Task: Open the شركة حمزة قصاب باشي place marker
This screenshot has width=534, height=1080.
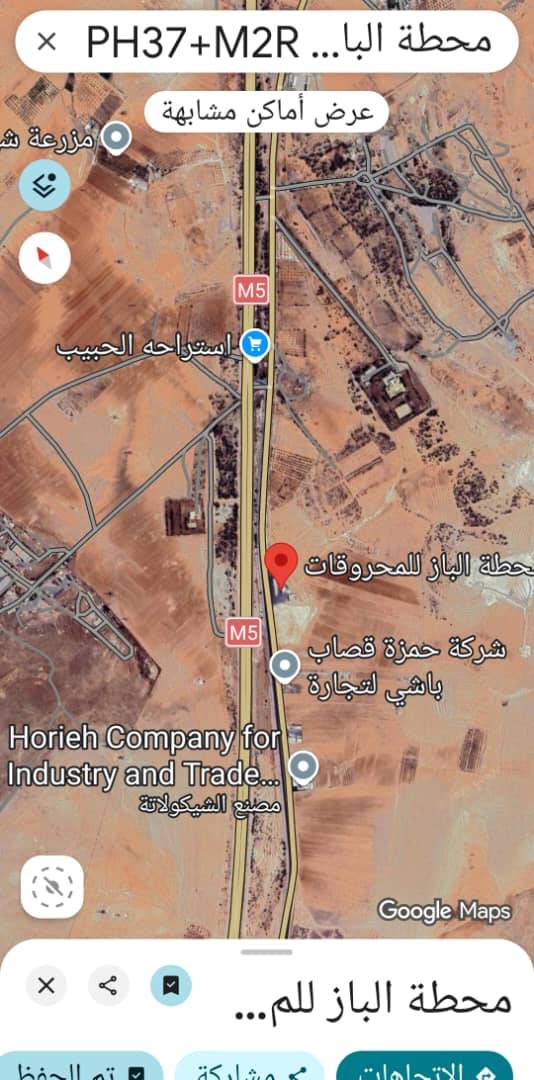Action: point(284,667)
